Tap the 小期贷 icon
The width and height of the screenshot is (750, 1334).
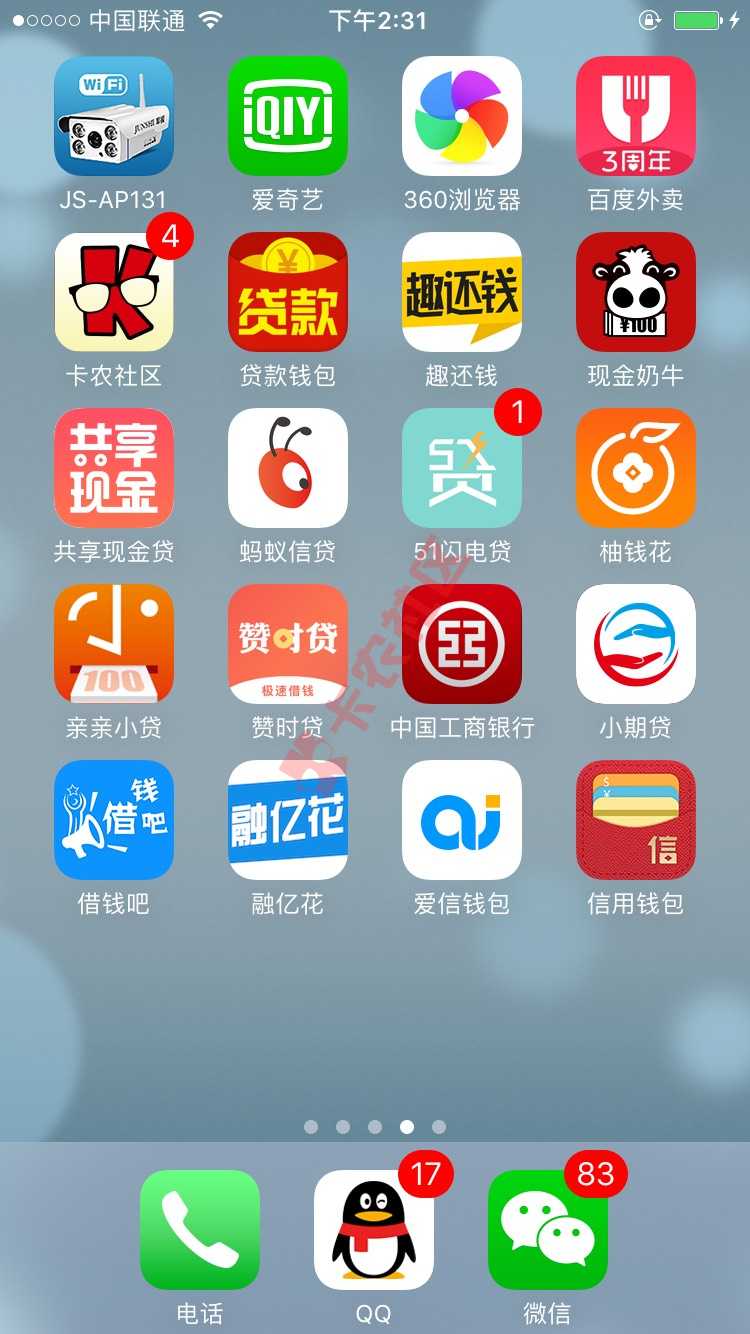(x=635, y=644)
